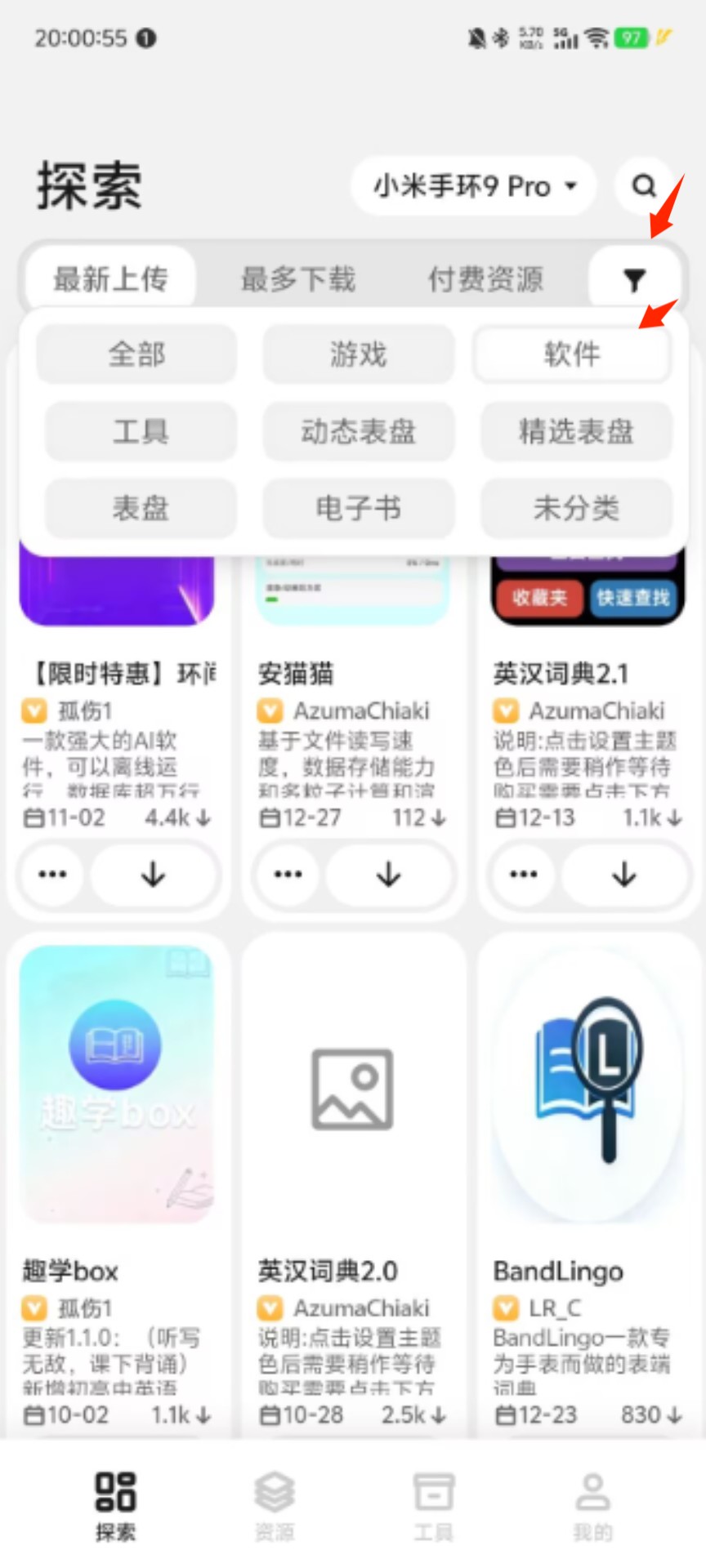The image size is (706, 1568).
Task: Open the 我的 profile tab
Action: pyautogui.click(x=592, y=1505)
